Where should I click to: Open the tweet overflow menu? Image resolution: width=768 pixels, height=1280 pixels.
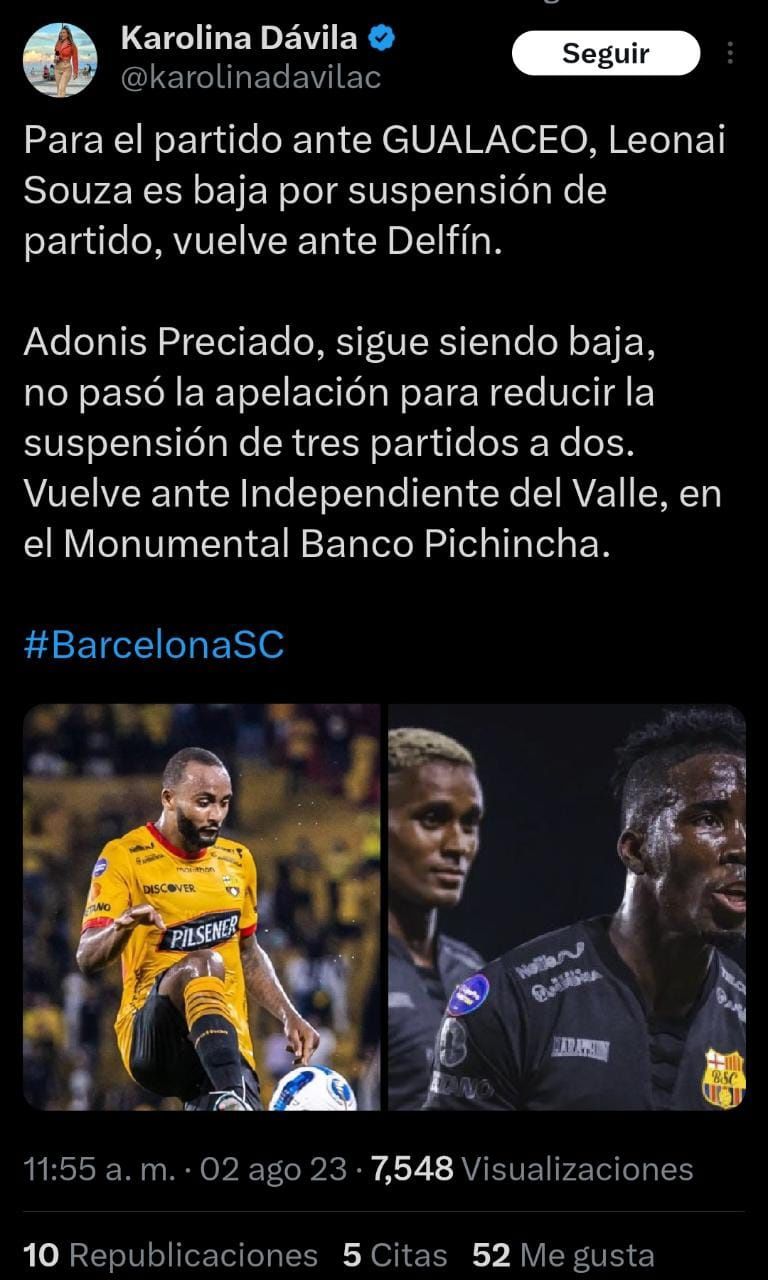coord(733,53)
